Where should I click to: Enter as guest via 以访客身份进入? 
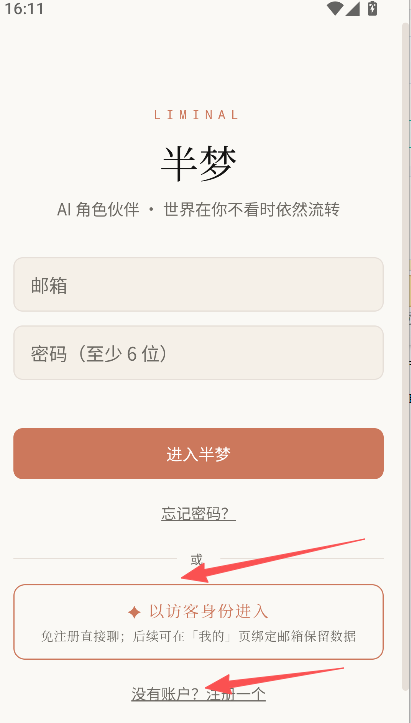pos(198,622)
